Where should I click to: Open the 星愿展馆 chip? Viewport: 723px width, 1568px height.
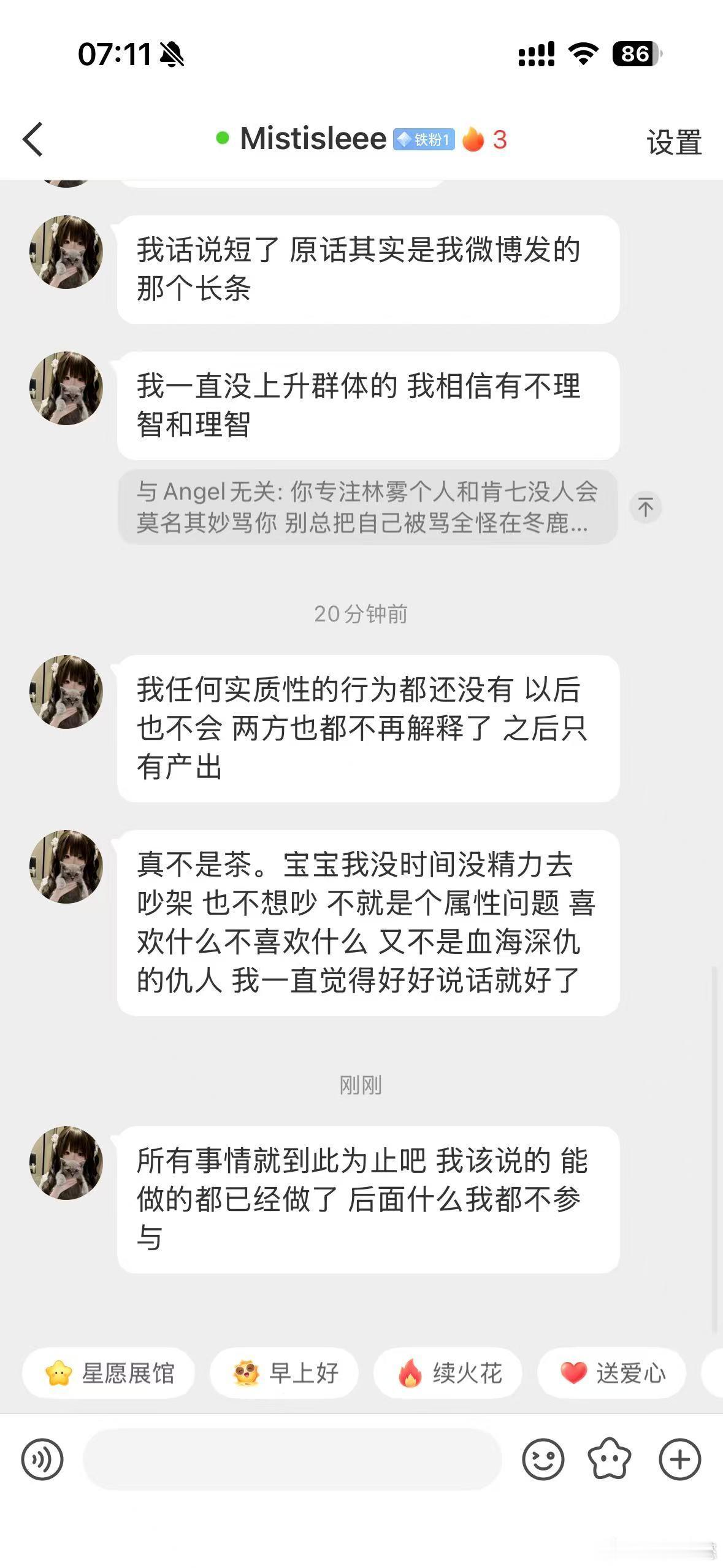[109, 1373]
